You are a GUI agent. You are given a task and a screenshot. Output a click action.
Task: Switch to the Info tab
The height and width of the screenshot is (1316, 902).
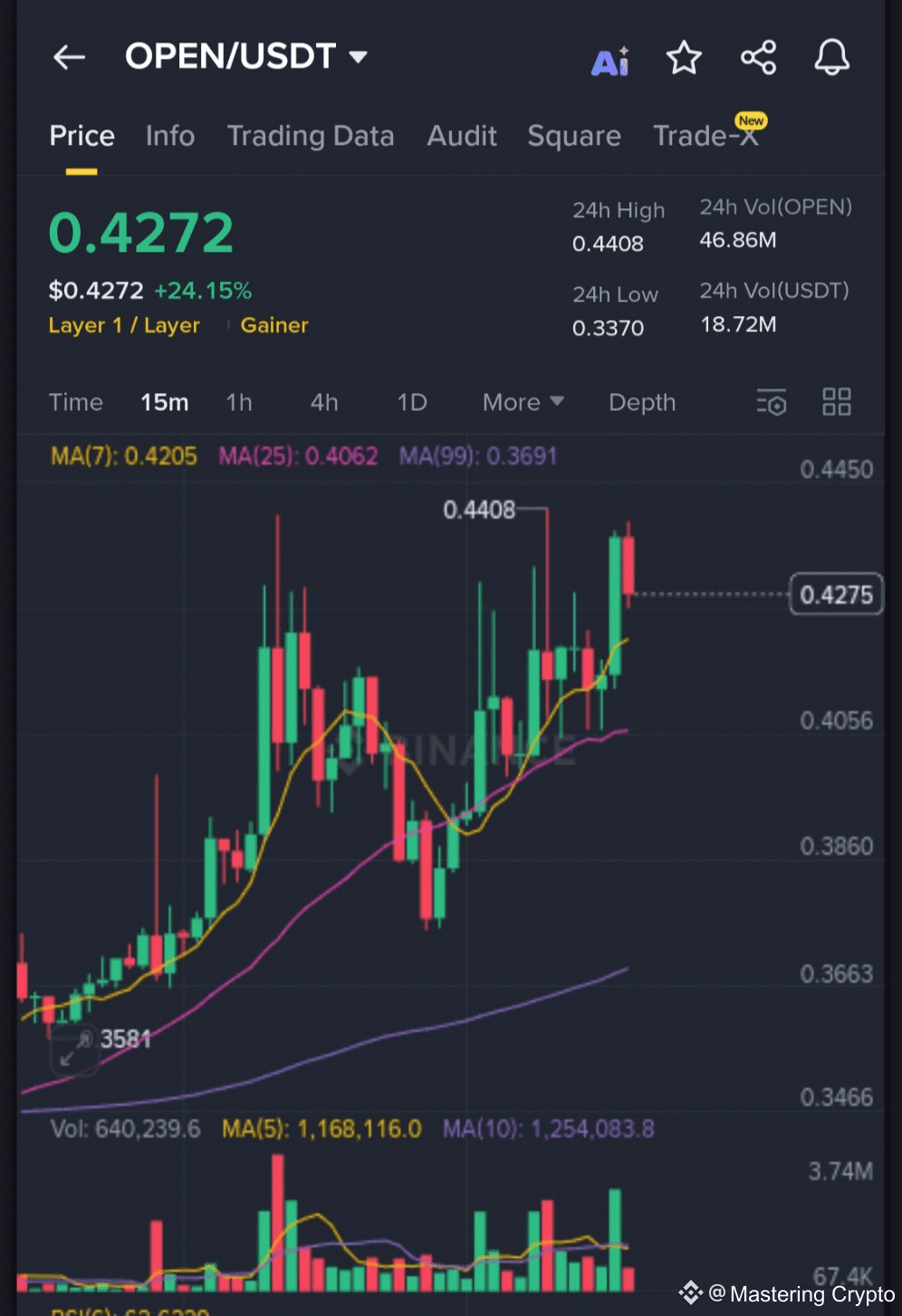170,136
